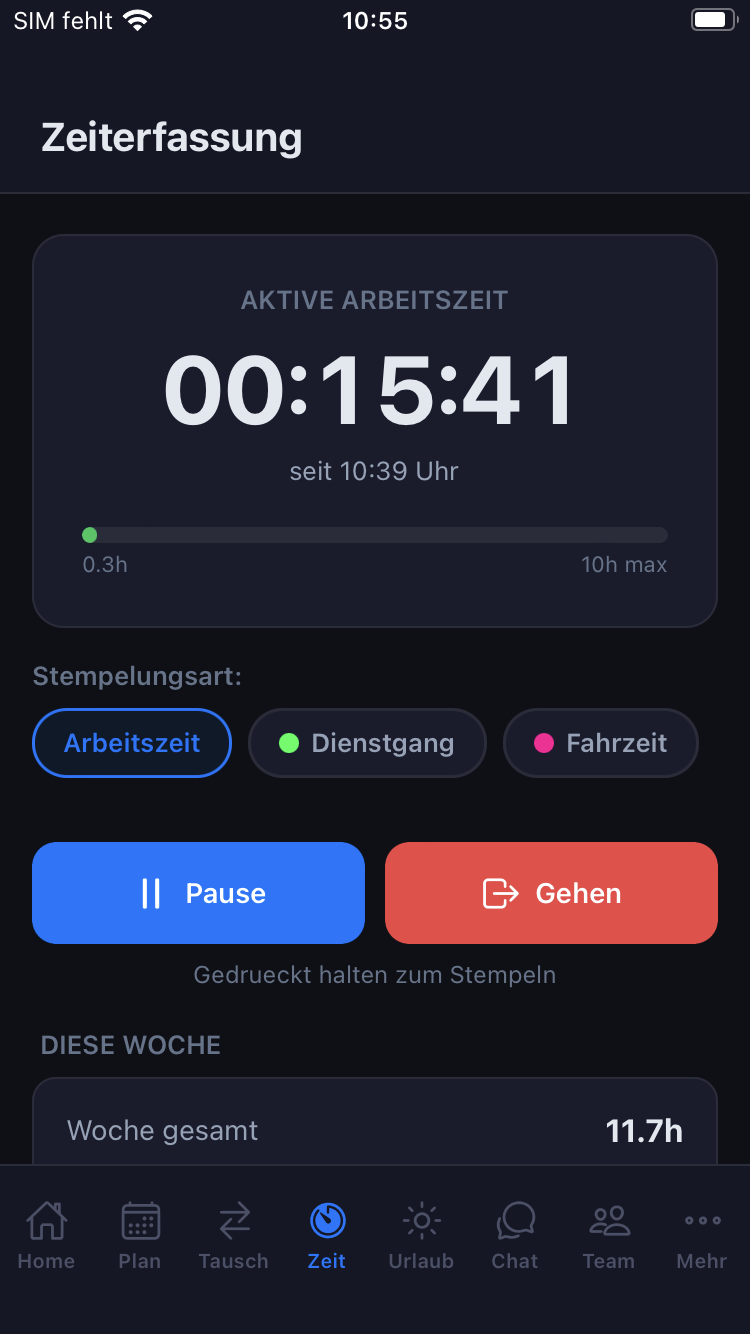The height and width of the screenshot is (1334, 750).
Task: Tap the battery indicator
Action: pyautogui.click(x=712, y=19)
